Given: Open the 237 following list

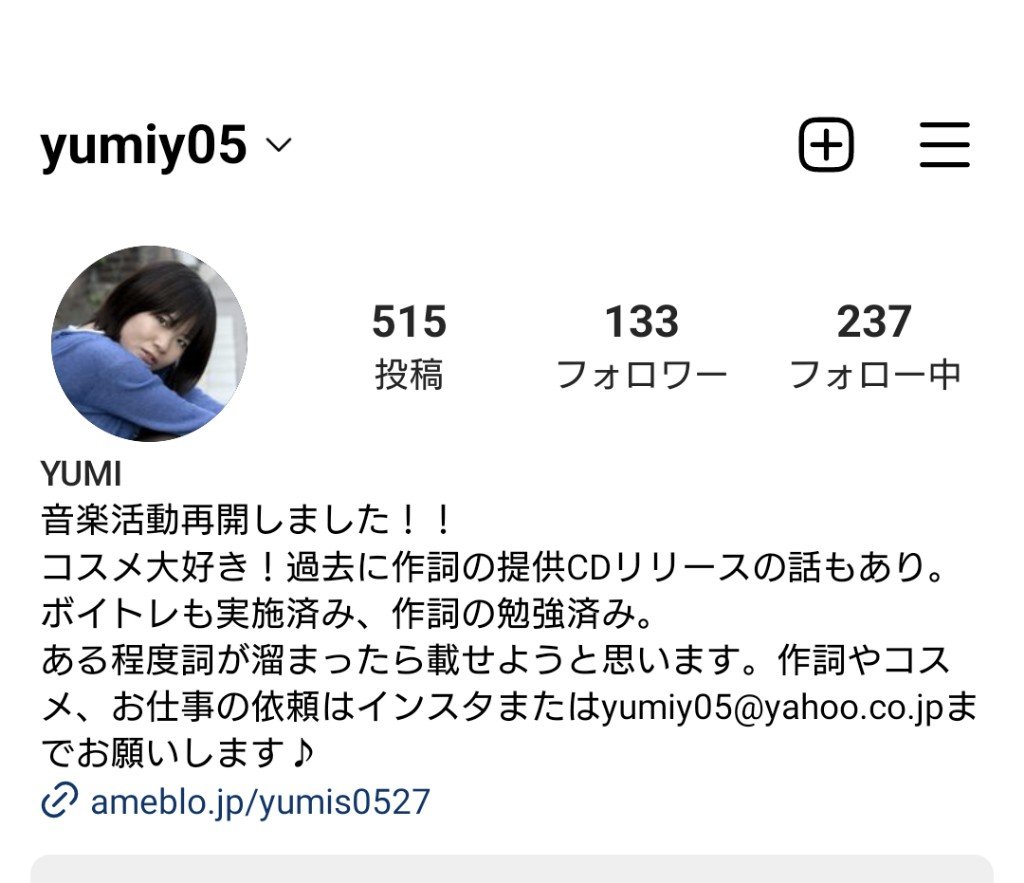Looking at the screenshot, I should pyautogui.click(x=874, y=346).
